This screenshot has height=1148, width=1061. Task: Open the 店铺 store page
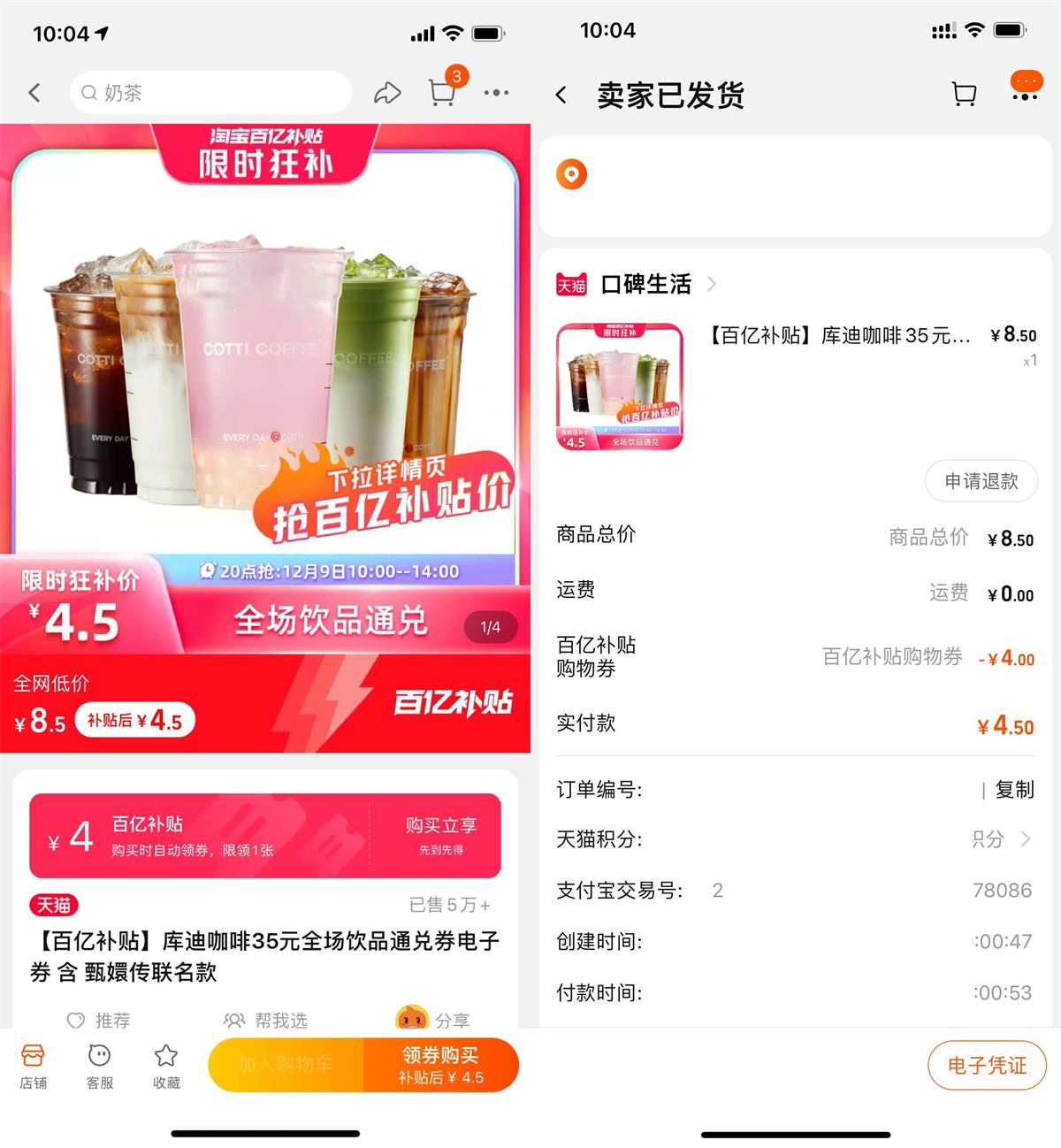click(34, 1064)
